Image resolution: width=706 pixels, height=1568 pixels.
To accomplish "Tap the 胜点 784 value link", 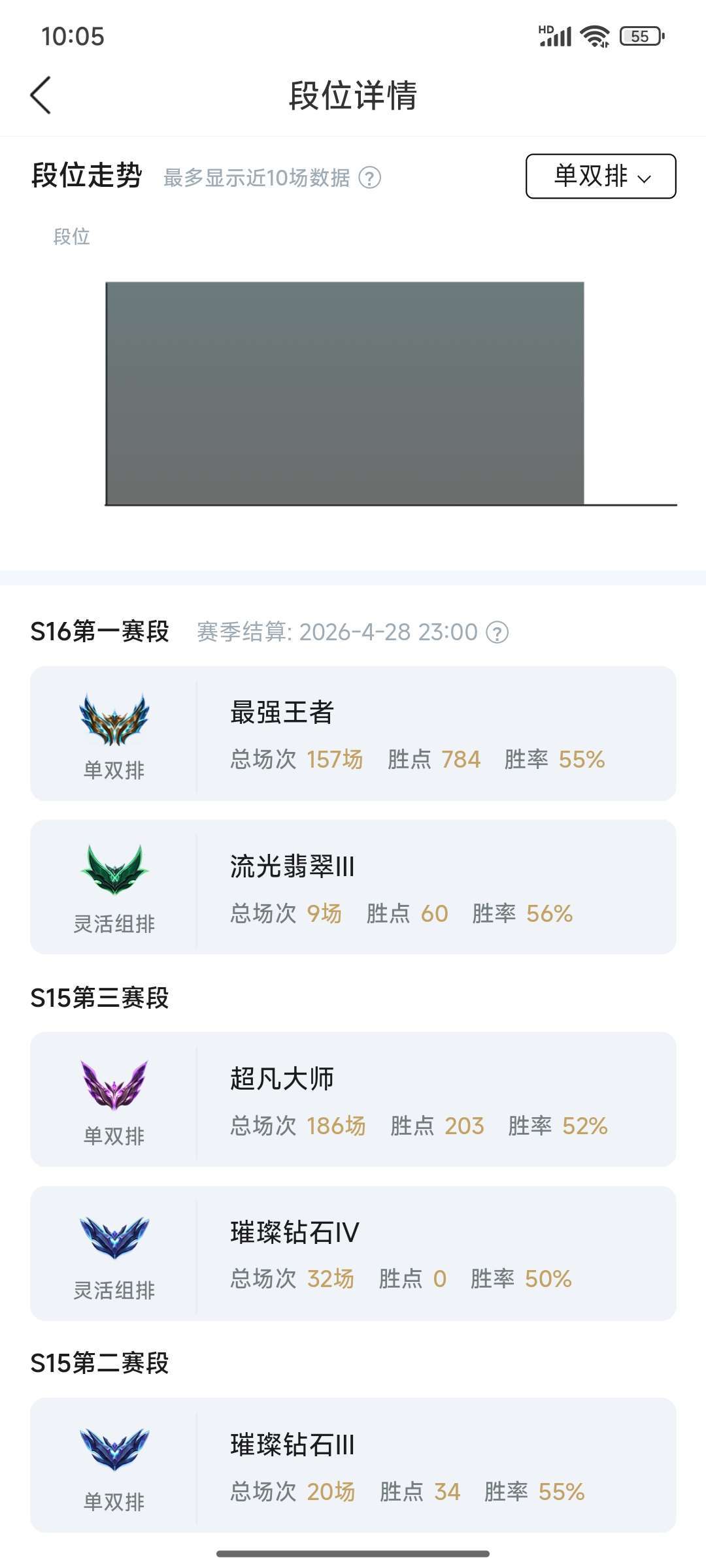I will click(460, 760).
